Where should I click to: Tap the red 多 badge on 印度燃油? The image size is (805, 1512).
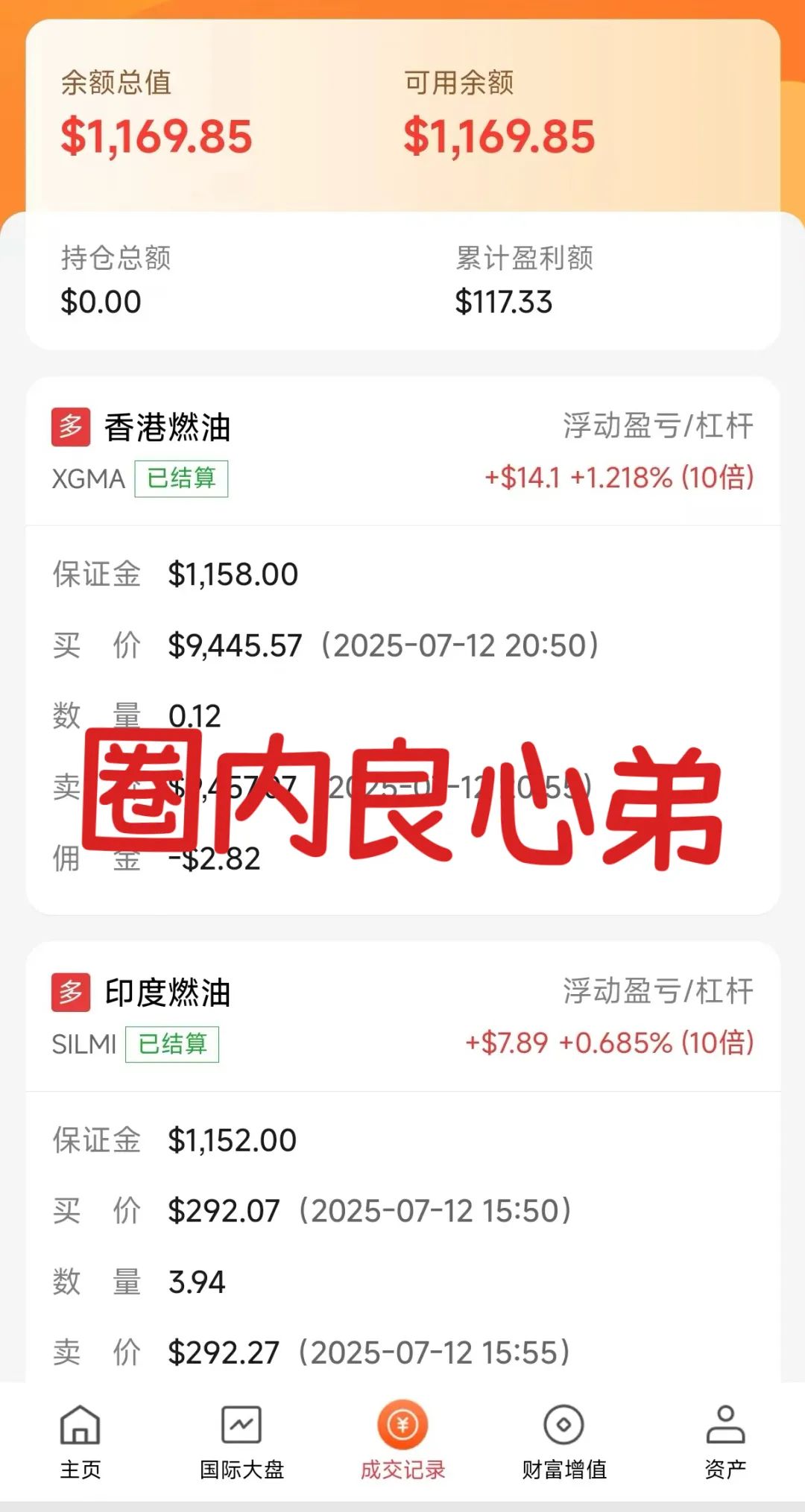click(x=72, y=994)
